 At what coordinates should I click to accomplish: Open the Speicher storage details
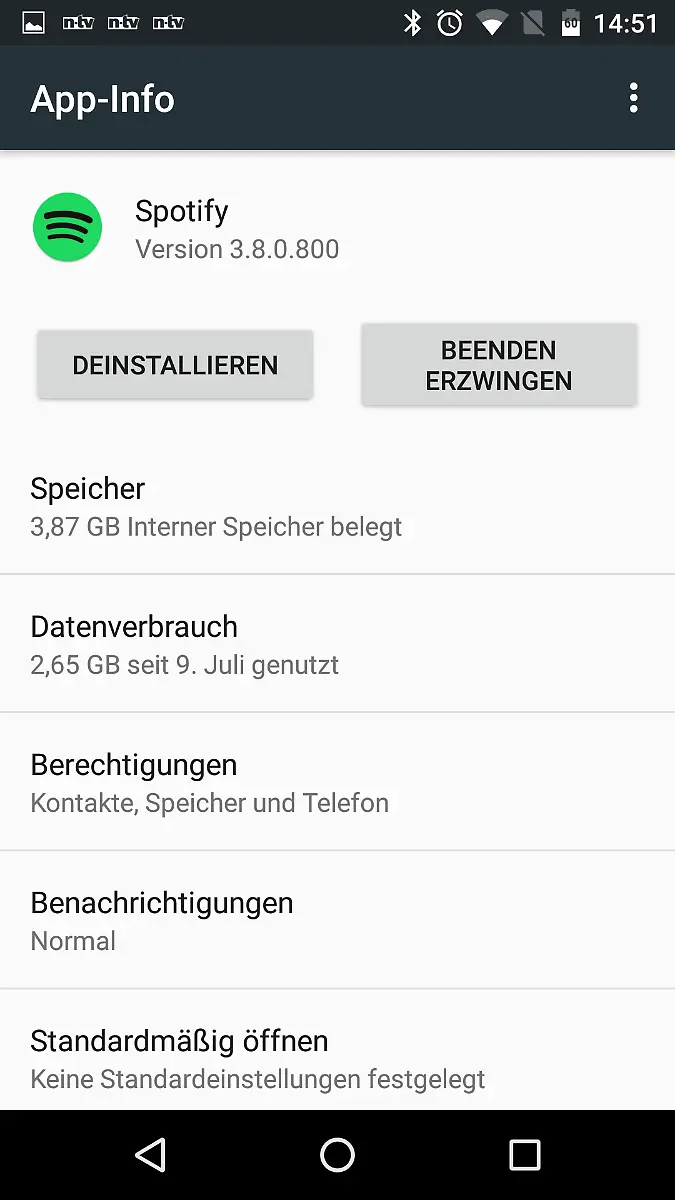(x=337, y=507)
